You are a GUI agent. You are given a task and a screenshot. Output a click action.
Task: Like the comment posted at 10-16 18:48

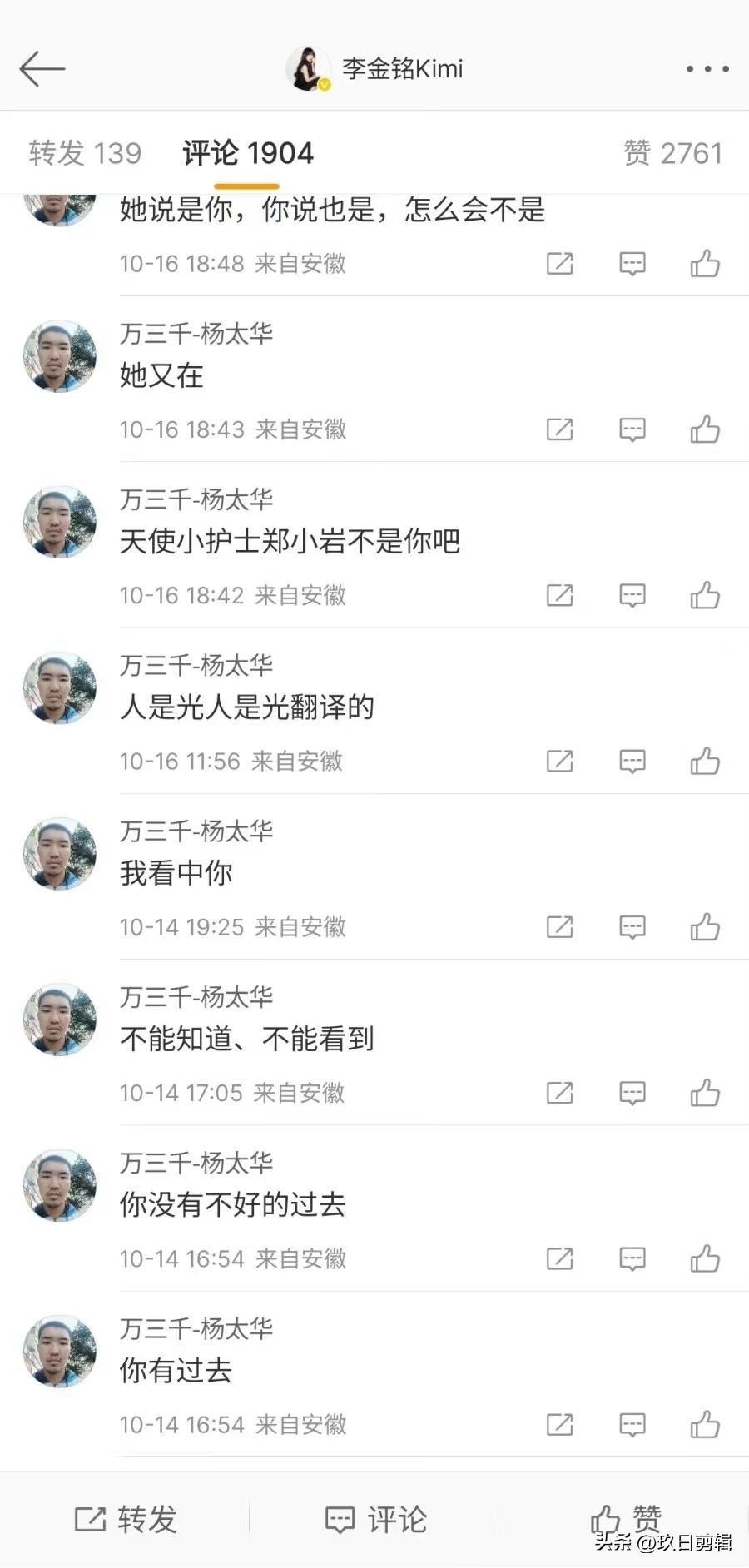tap(705, 264)
